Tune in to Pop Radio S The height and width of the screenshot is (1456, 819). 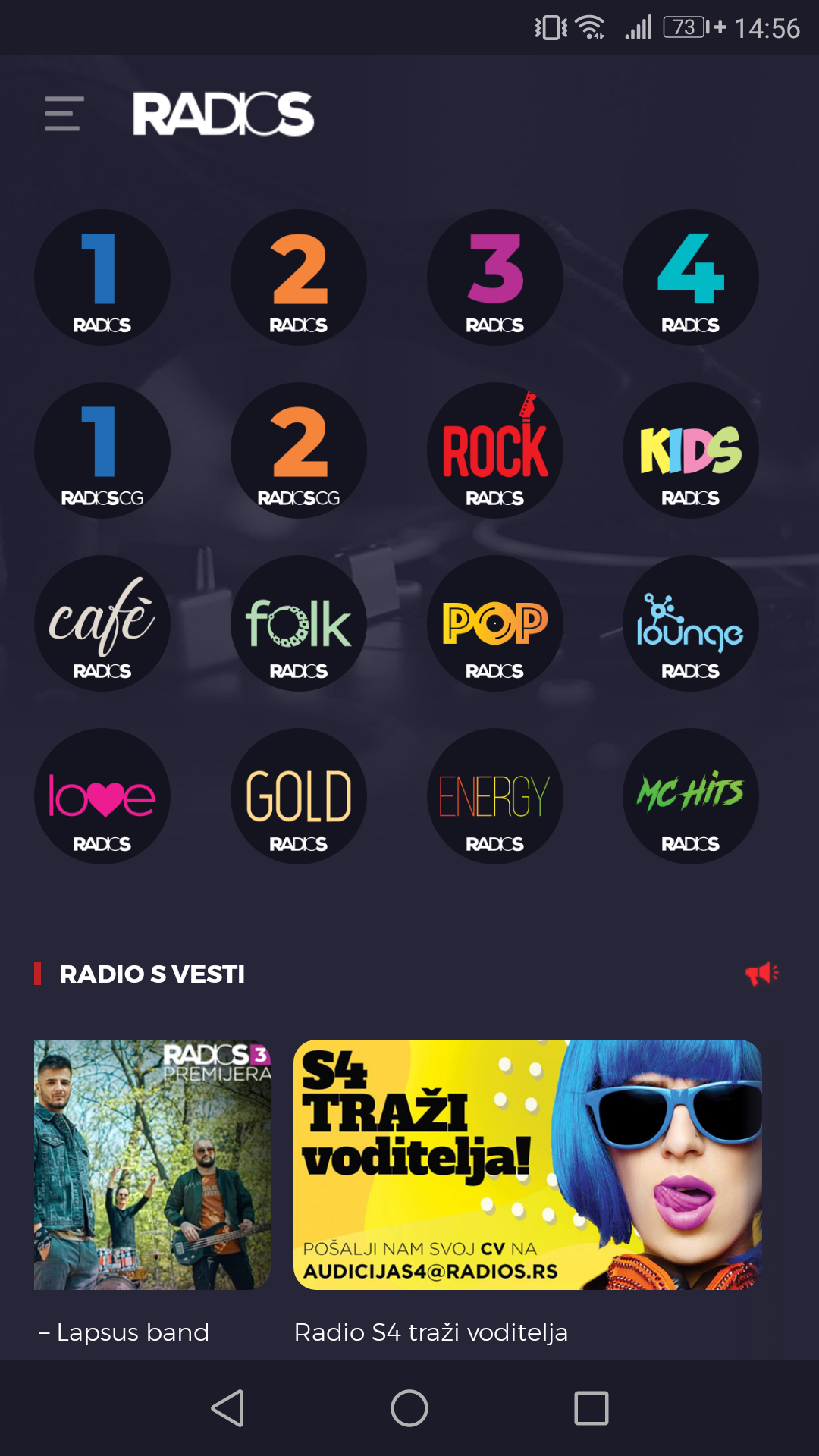pos(494,623)
